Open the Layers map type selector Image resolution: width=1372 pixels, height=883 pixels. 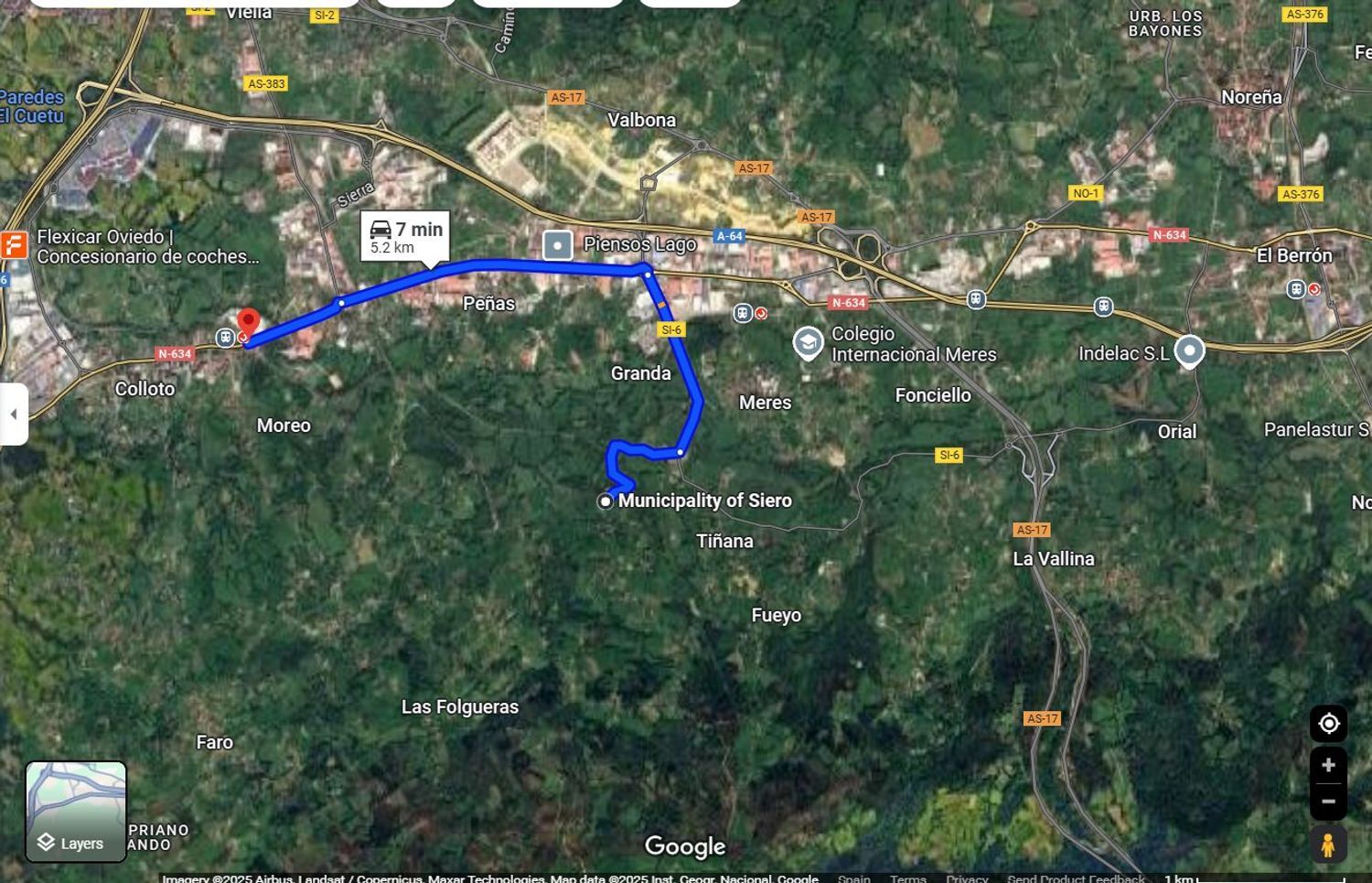coord(76,812)
